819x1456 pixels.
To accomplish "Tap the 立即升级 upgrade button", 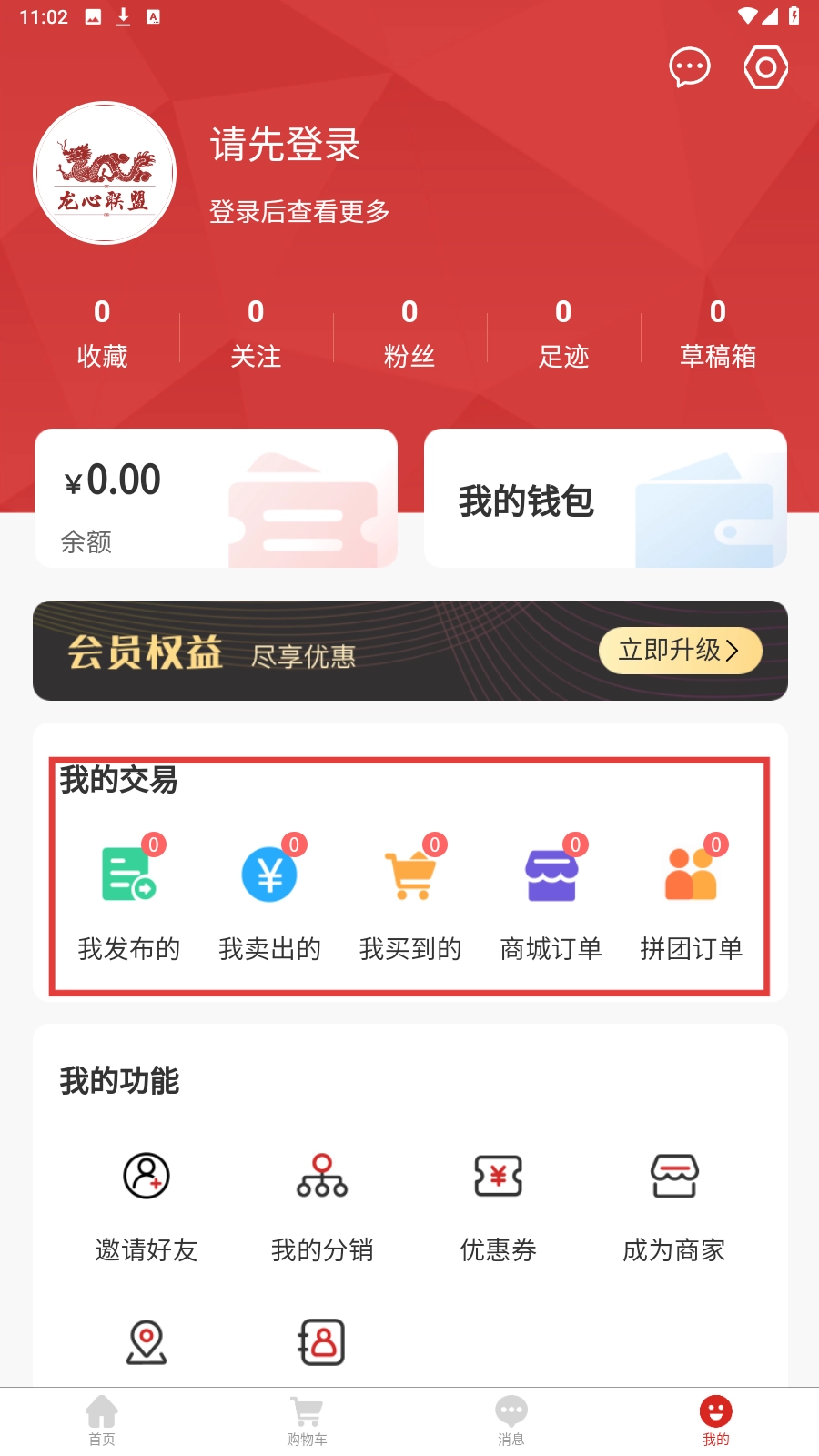I will 680,651.
